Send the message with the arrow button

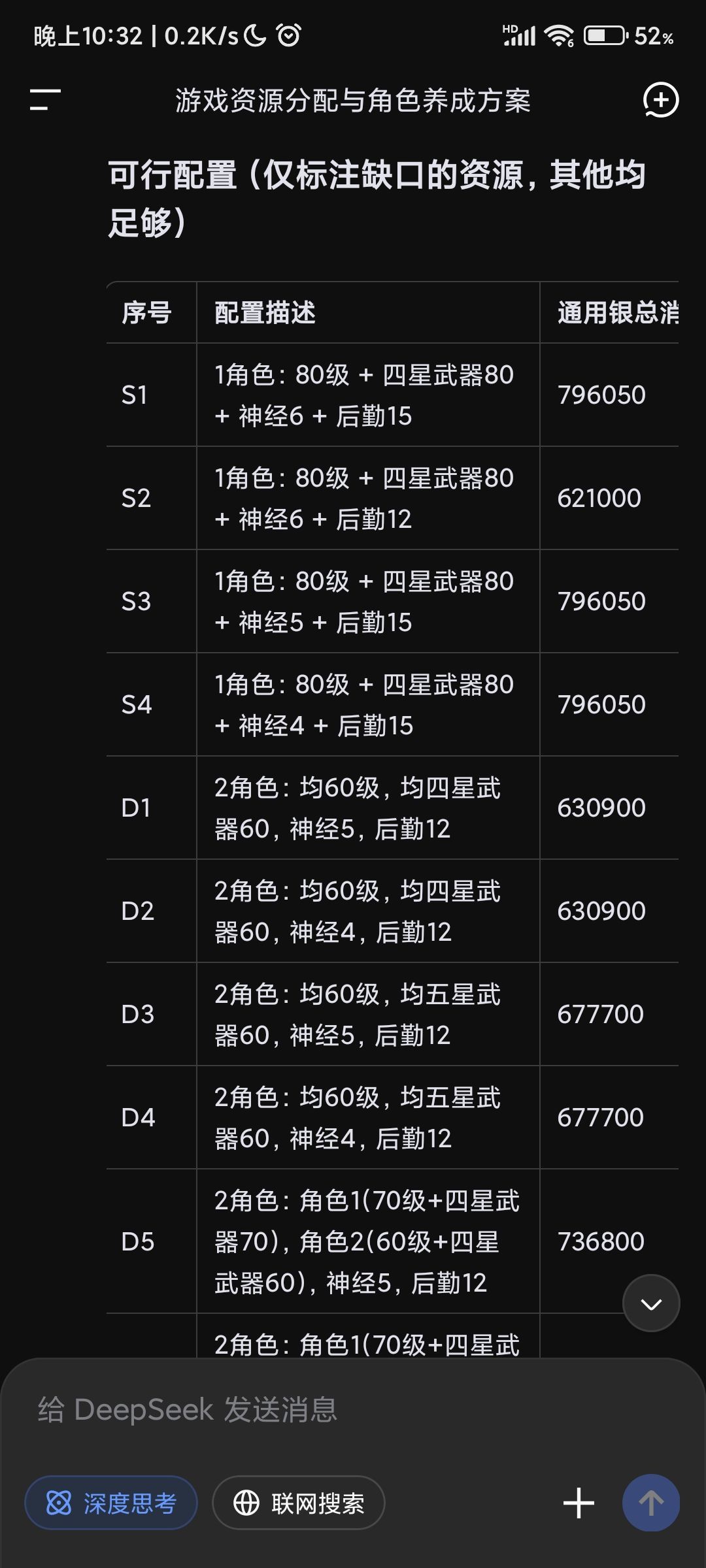coord(651,1503)
